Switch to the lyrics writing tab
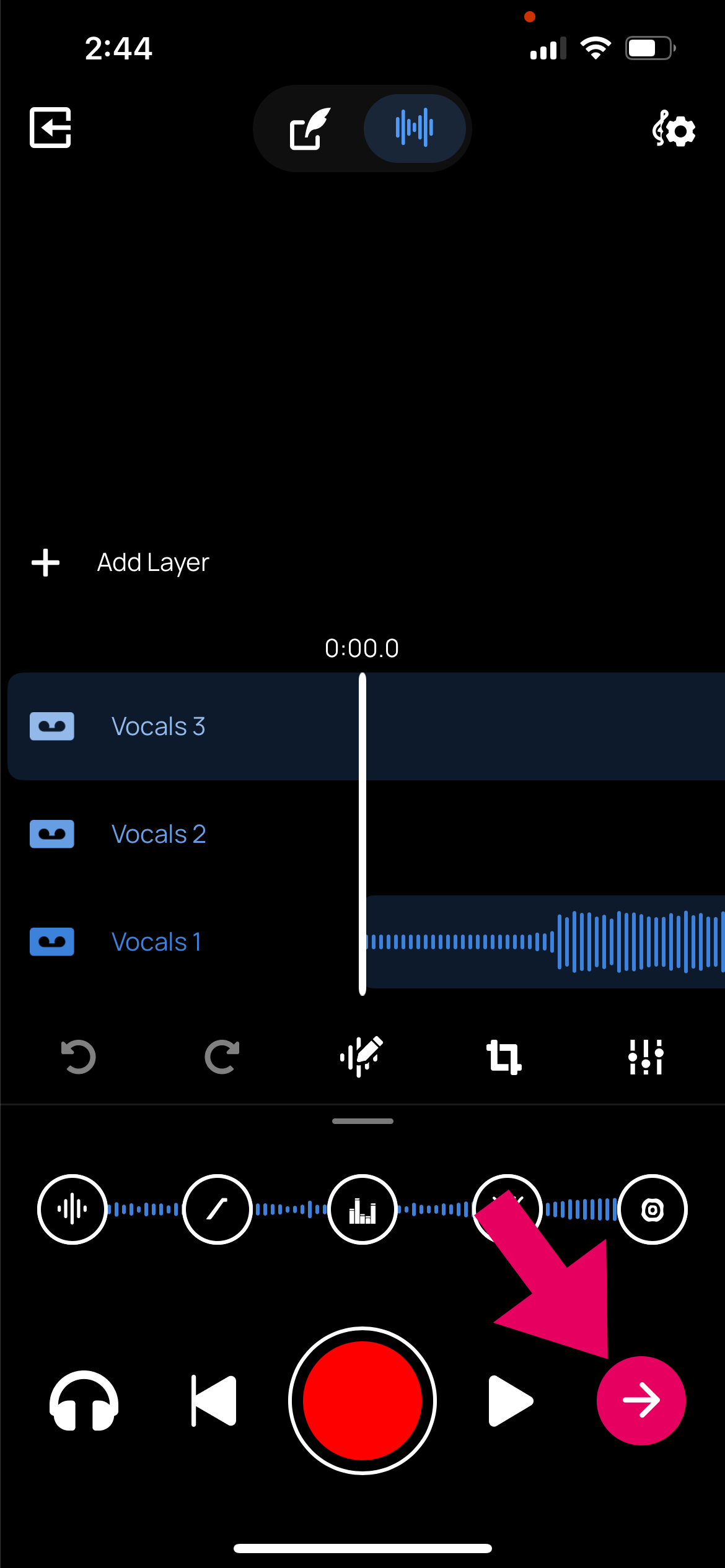 308,128
